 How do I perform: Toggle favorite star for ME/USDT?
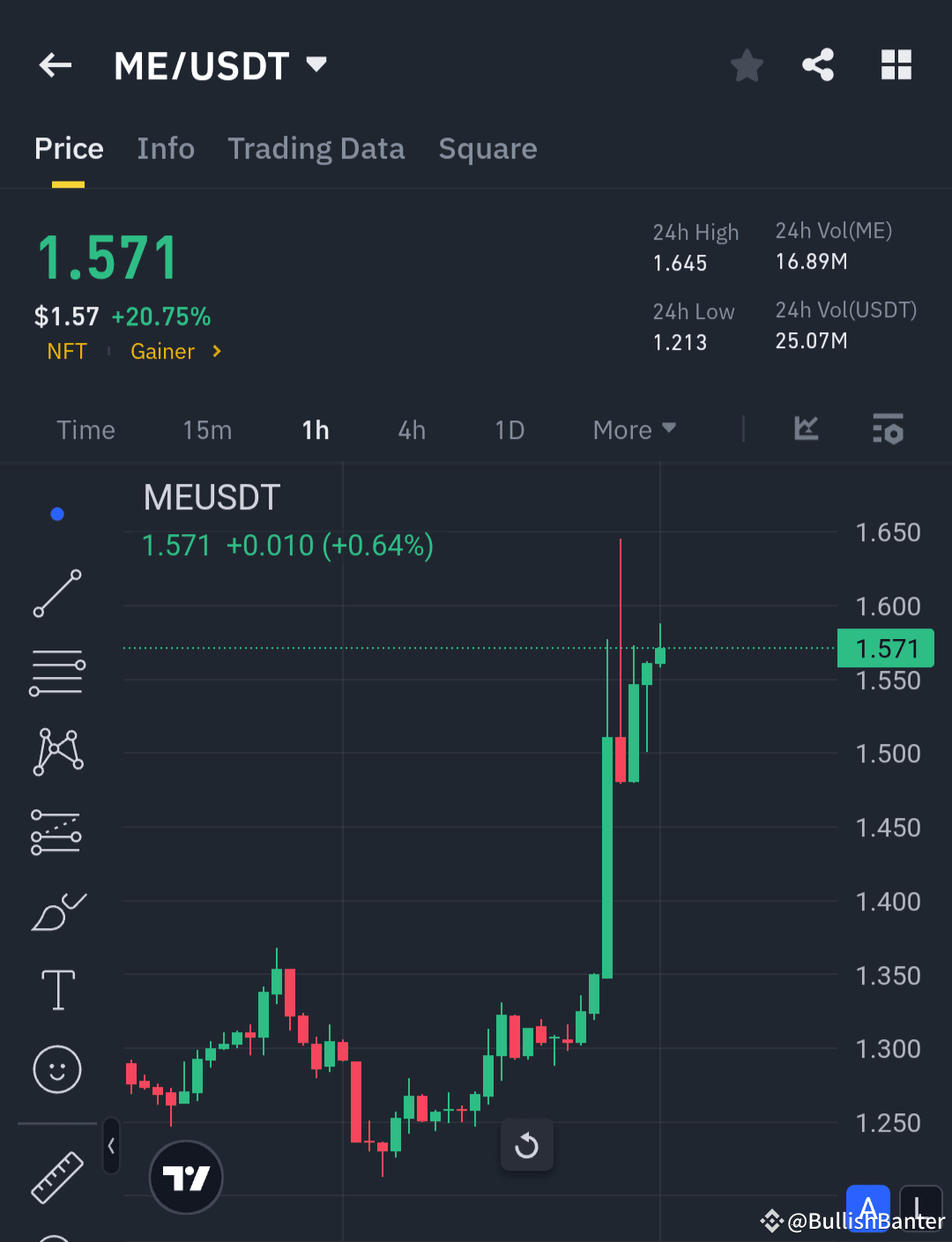click(747, 64)
